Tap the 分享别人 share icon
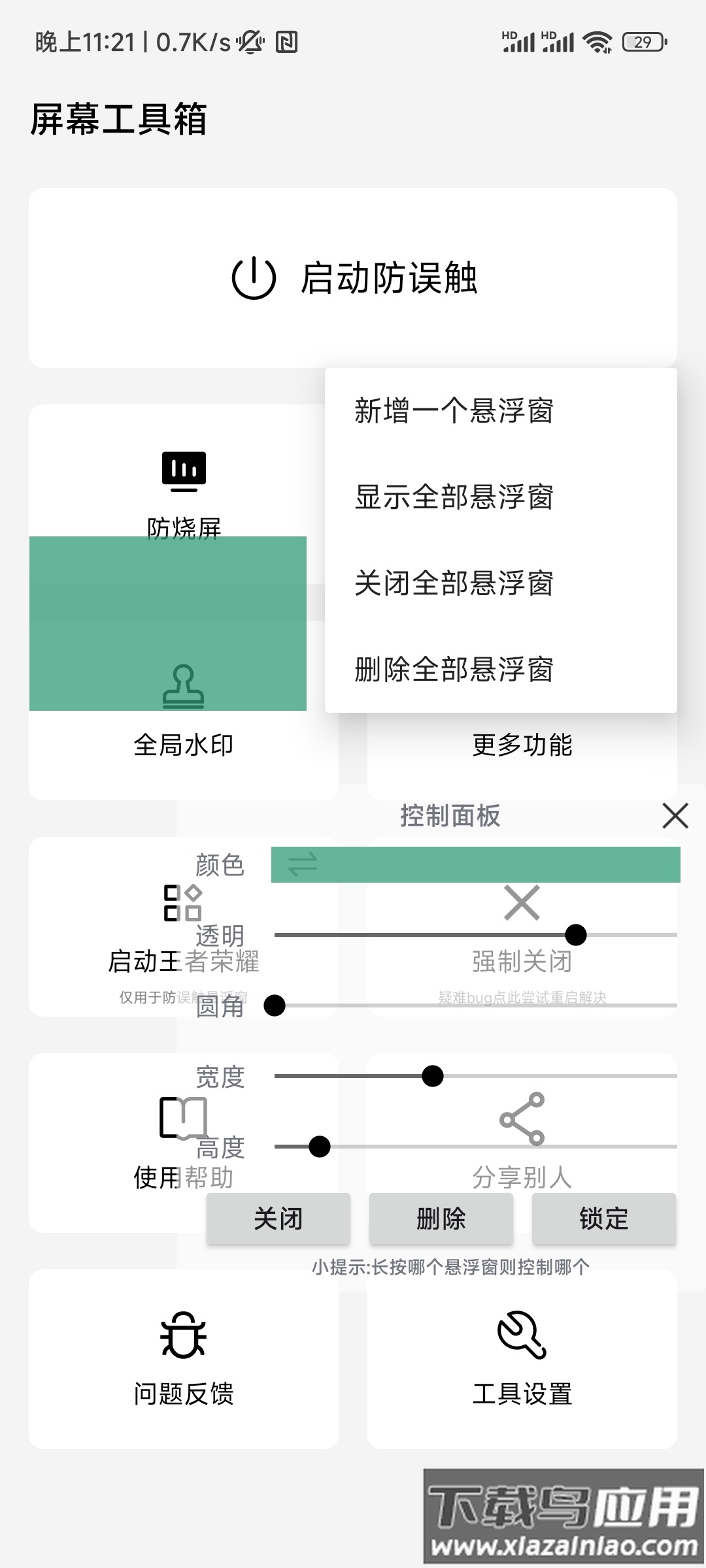Image resolution: width=706 pixels, height=1568 pixels. click(x=522, y=1119)
